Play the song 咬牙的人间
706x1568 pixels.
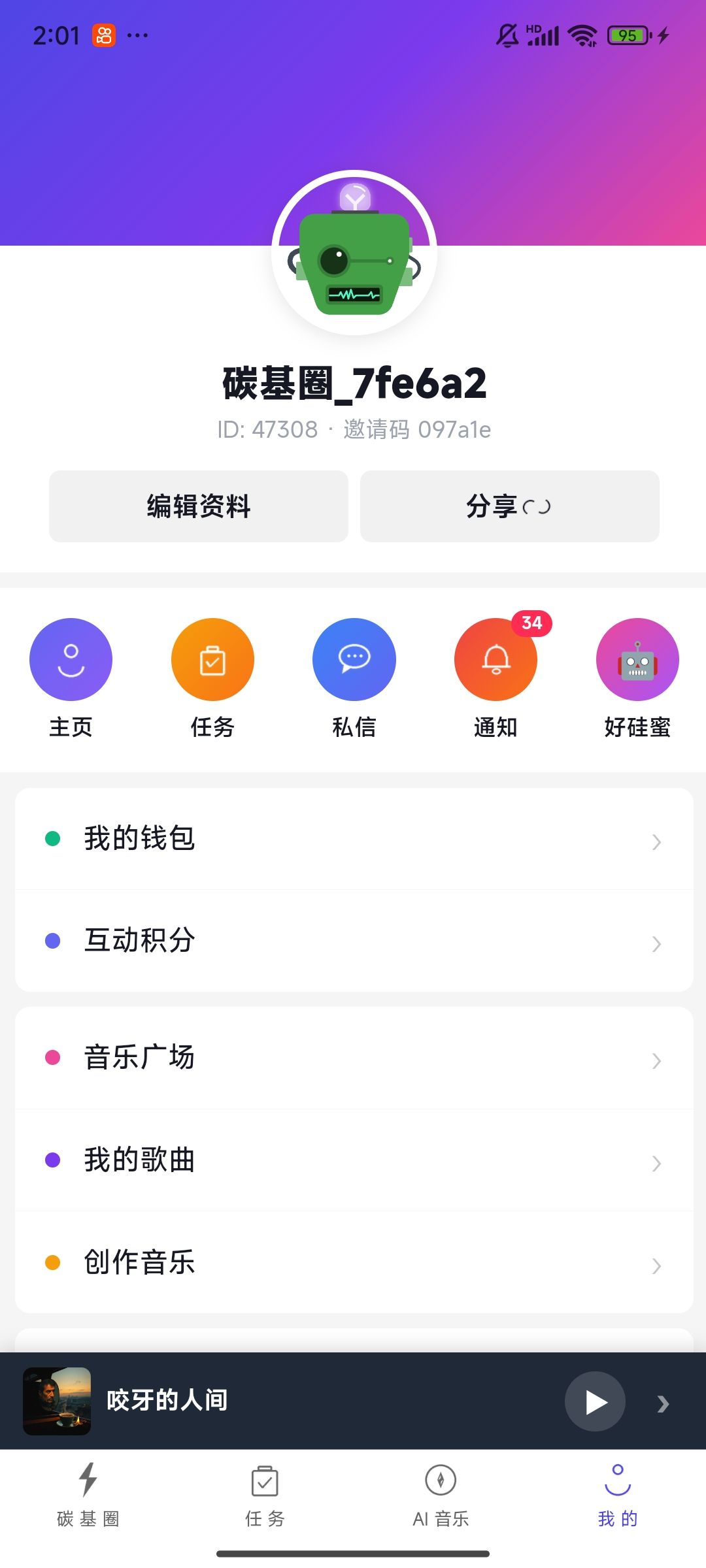[595, 1401]
